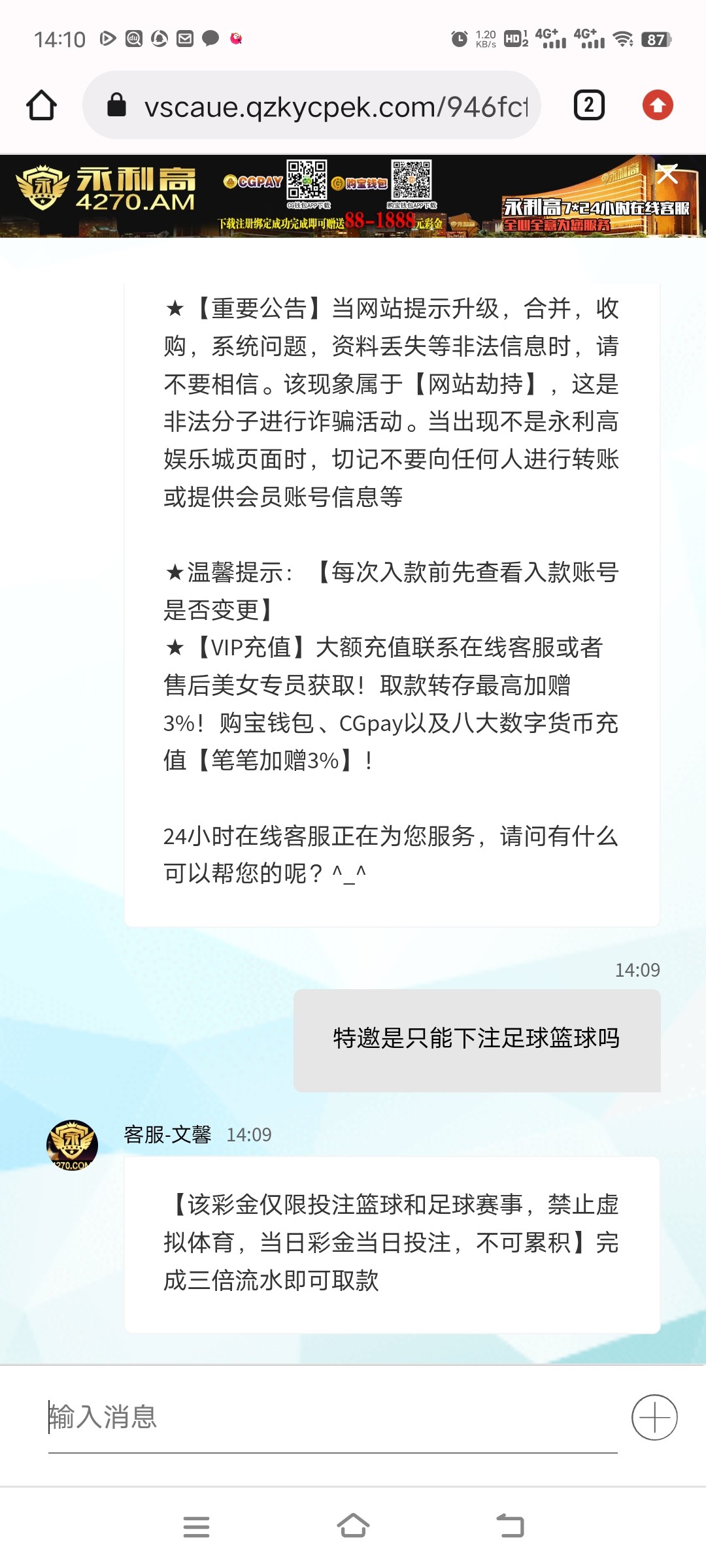Edit the vscaue.qzkycpek.com address bar
Screen dimensions: 706x1568
(333, 106)
